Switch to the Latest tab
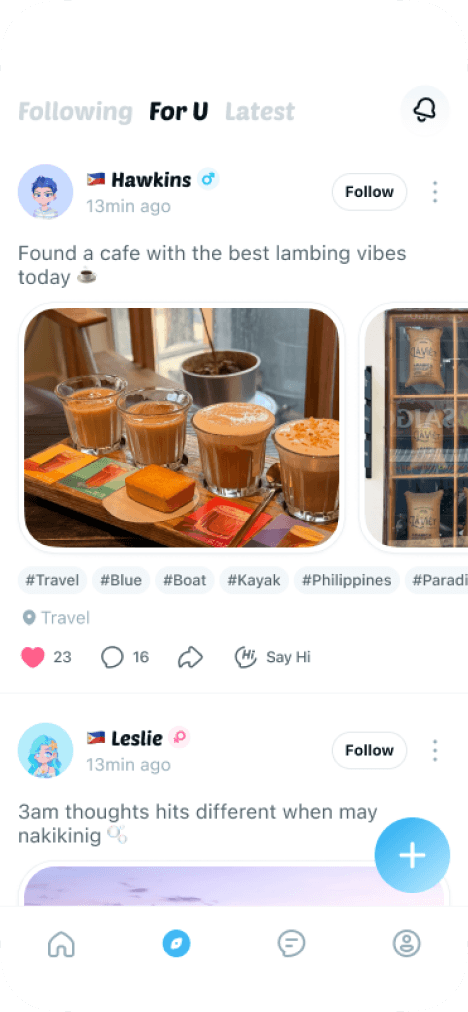The height and width of the screenshot is (1012, 468). 259,112
